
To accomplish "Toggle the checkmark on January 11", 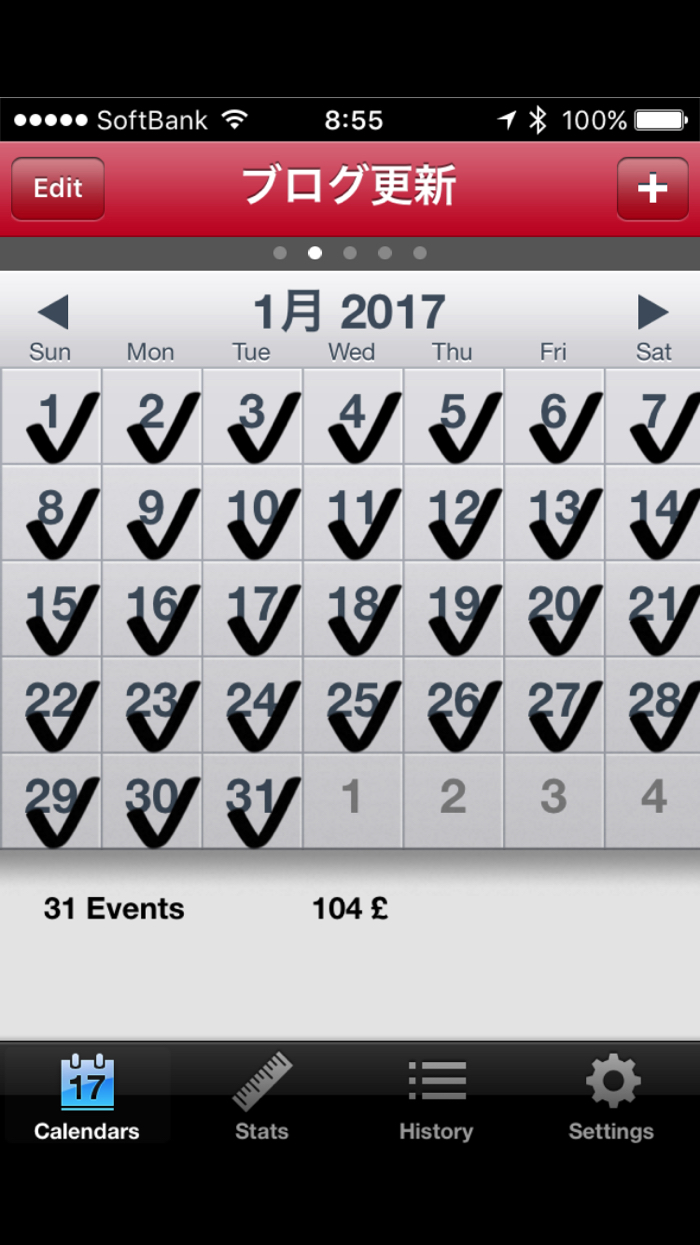I will 353,513.
